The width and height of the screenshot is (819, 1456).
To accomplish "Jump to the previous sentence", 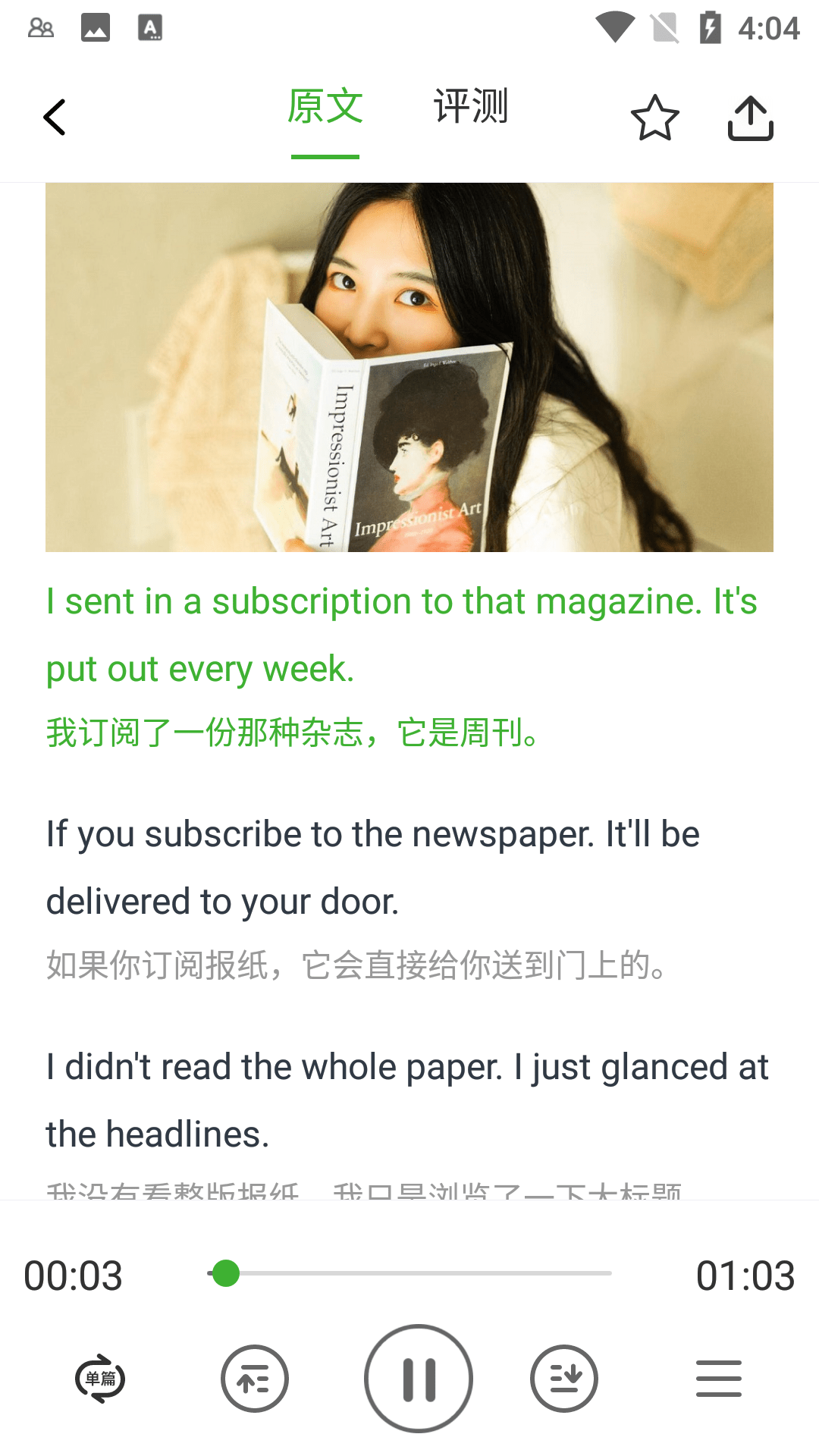I will point(255,1378).
